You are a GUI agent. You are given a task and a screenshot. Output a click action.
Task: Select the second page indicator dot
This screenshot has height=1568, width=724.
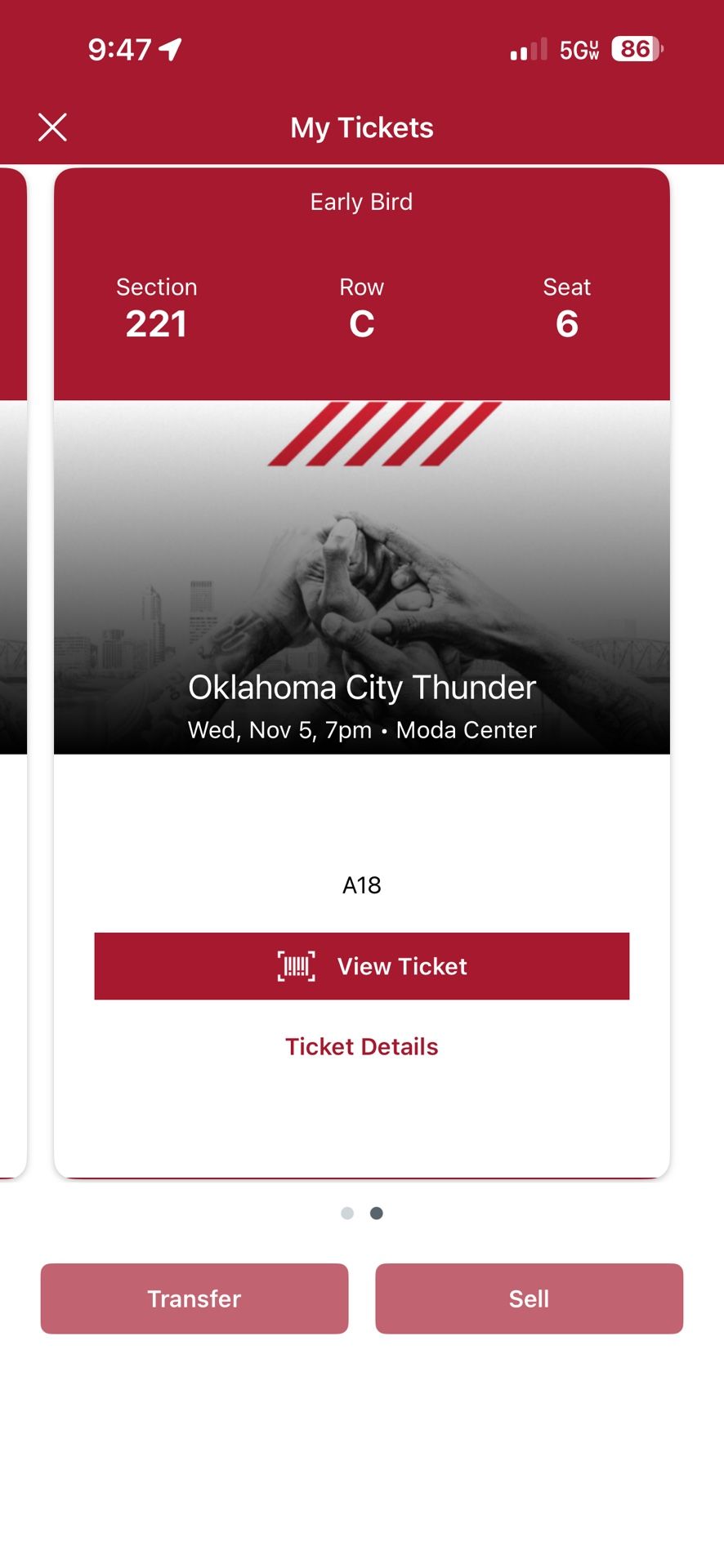(x=377, y=1214)
